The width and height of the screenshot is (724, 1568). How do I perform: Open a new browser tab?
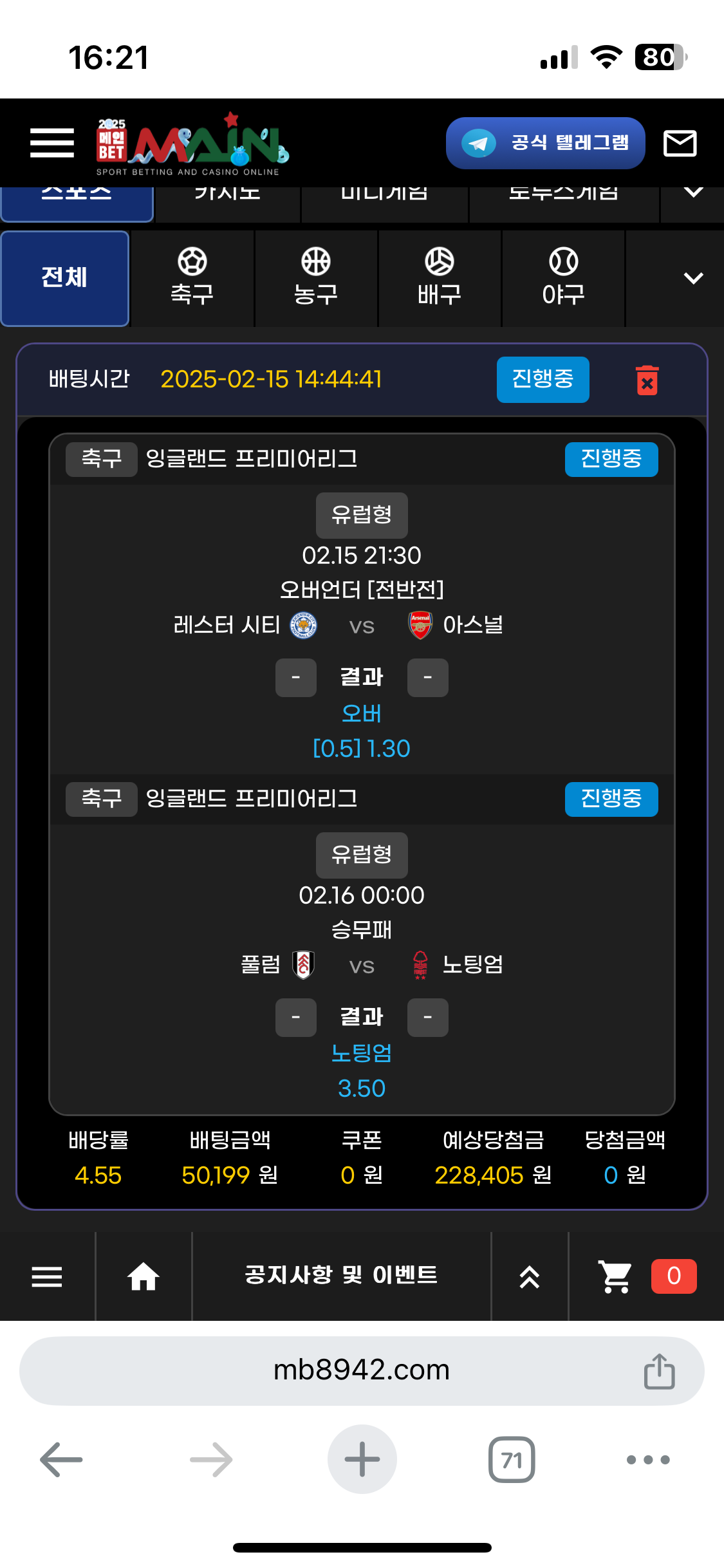tap(362, 1459)
